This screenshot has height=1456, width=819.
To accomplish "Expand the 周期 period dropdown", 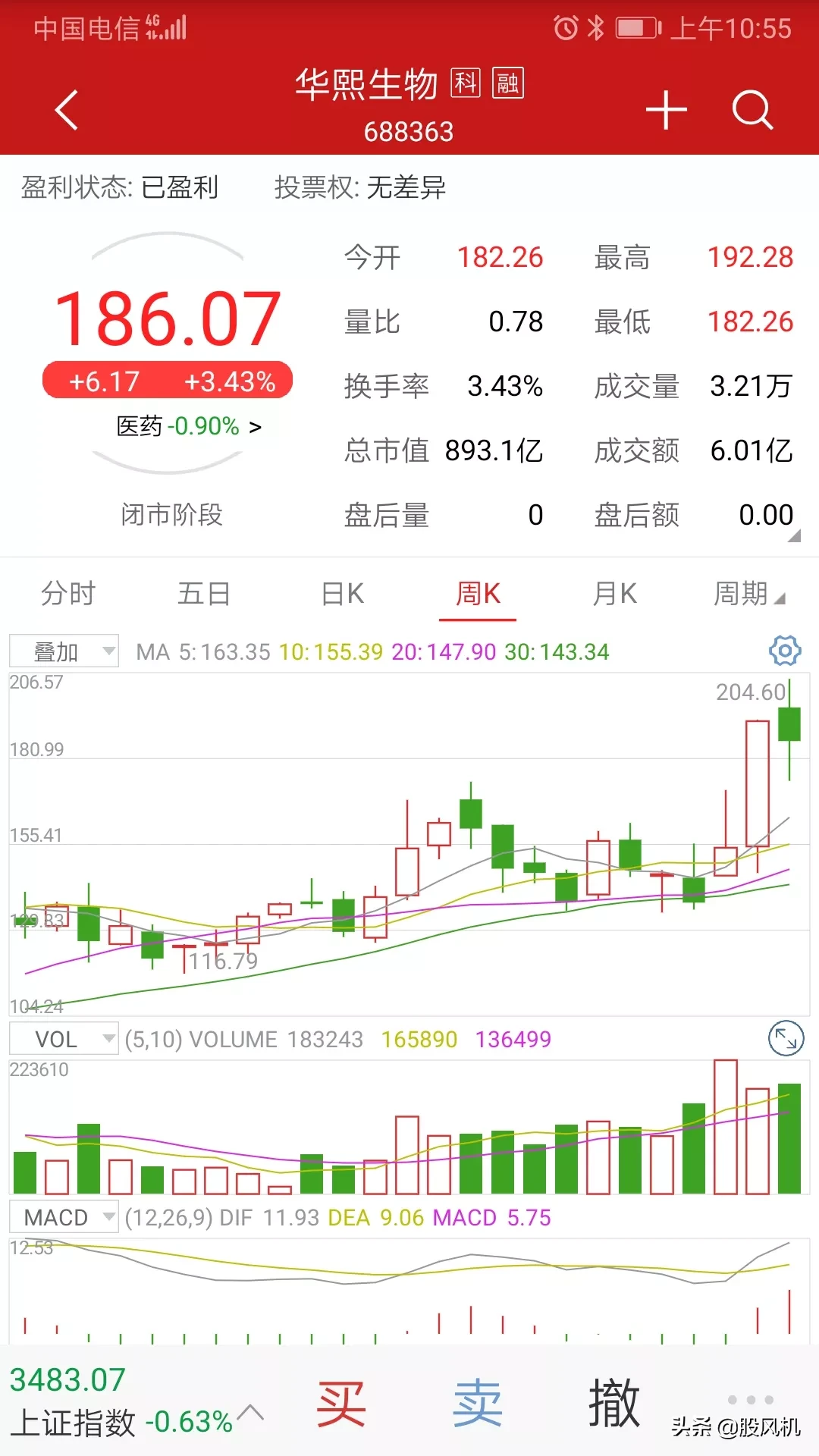I will (x=748, y=594).
